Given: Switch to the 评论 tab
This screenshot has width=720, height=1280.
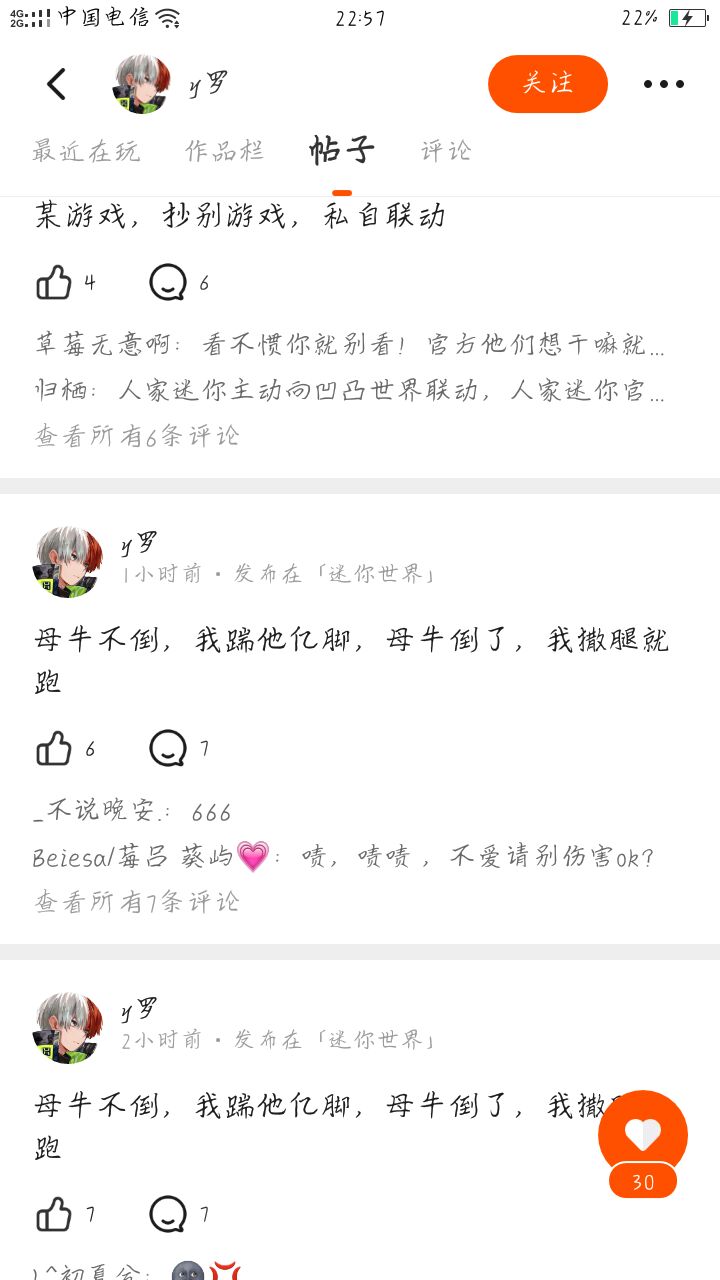Looking at the screenshot, I should point(445,151).
